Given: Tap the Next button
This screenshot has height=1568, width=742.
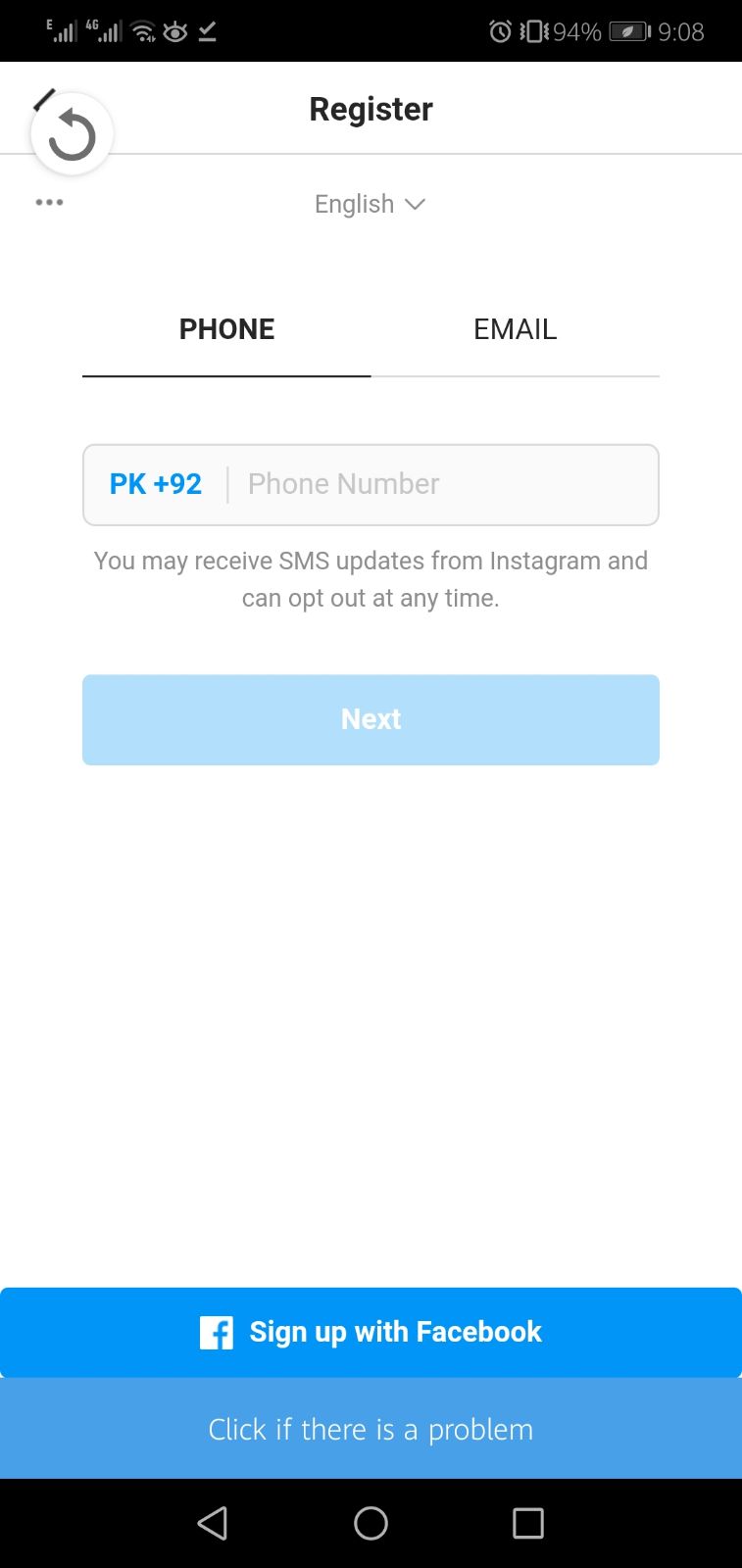Looking at the screenshot, I should [371, 719].
